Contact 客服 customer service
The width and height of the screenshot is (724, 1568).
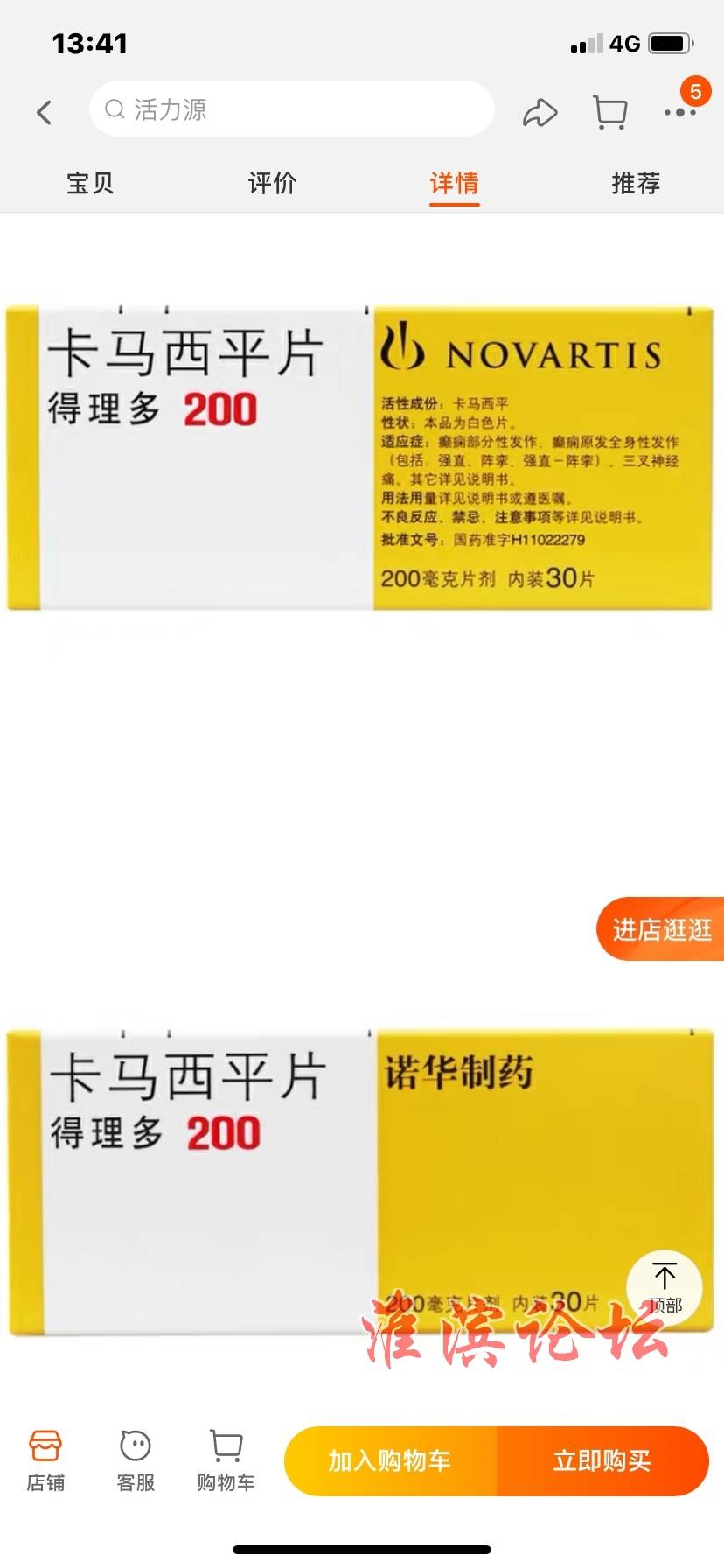click(x=136, y=1460)
